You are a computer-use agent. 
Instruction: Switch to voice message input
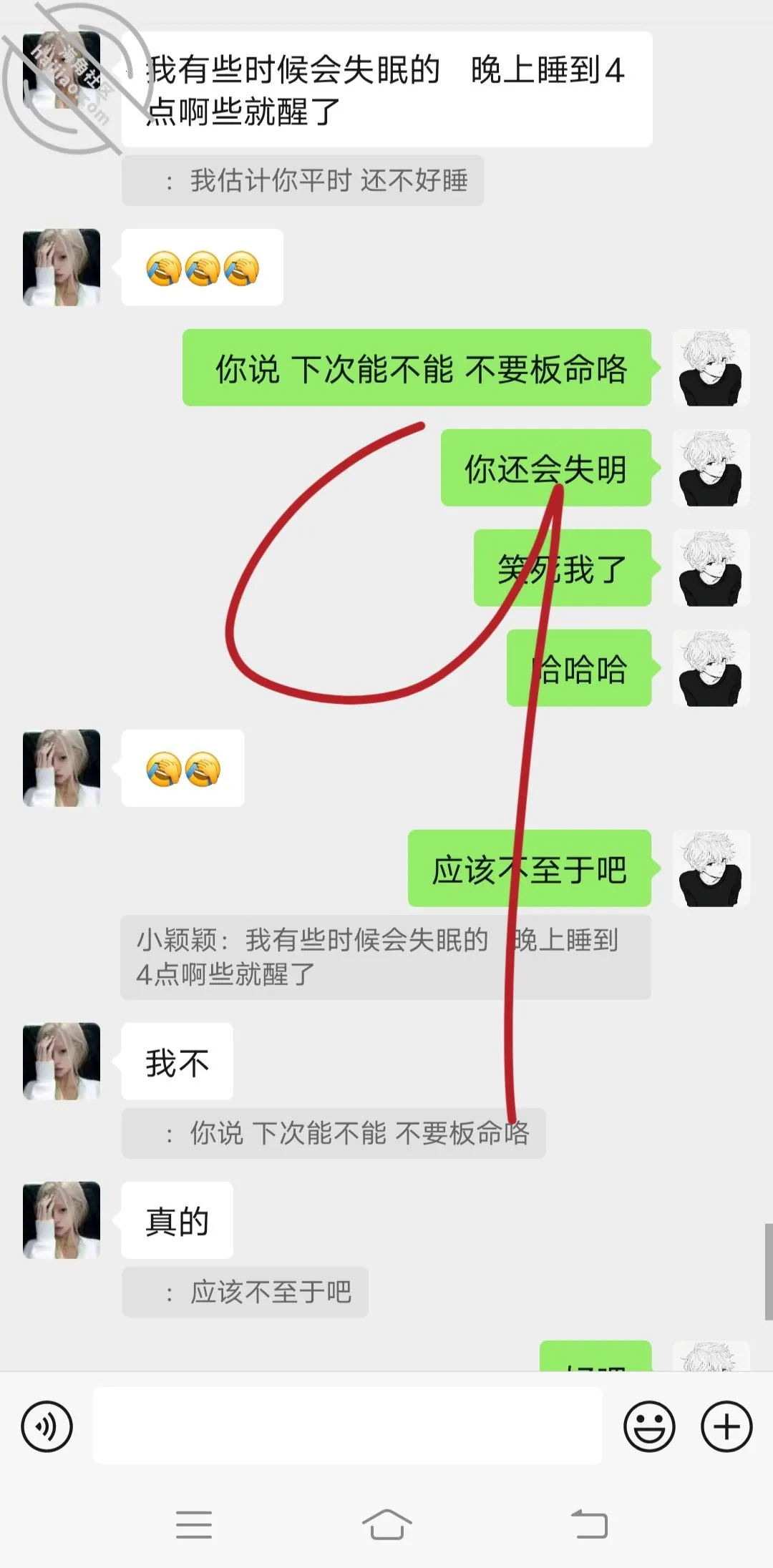tap(47, 1426)
